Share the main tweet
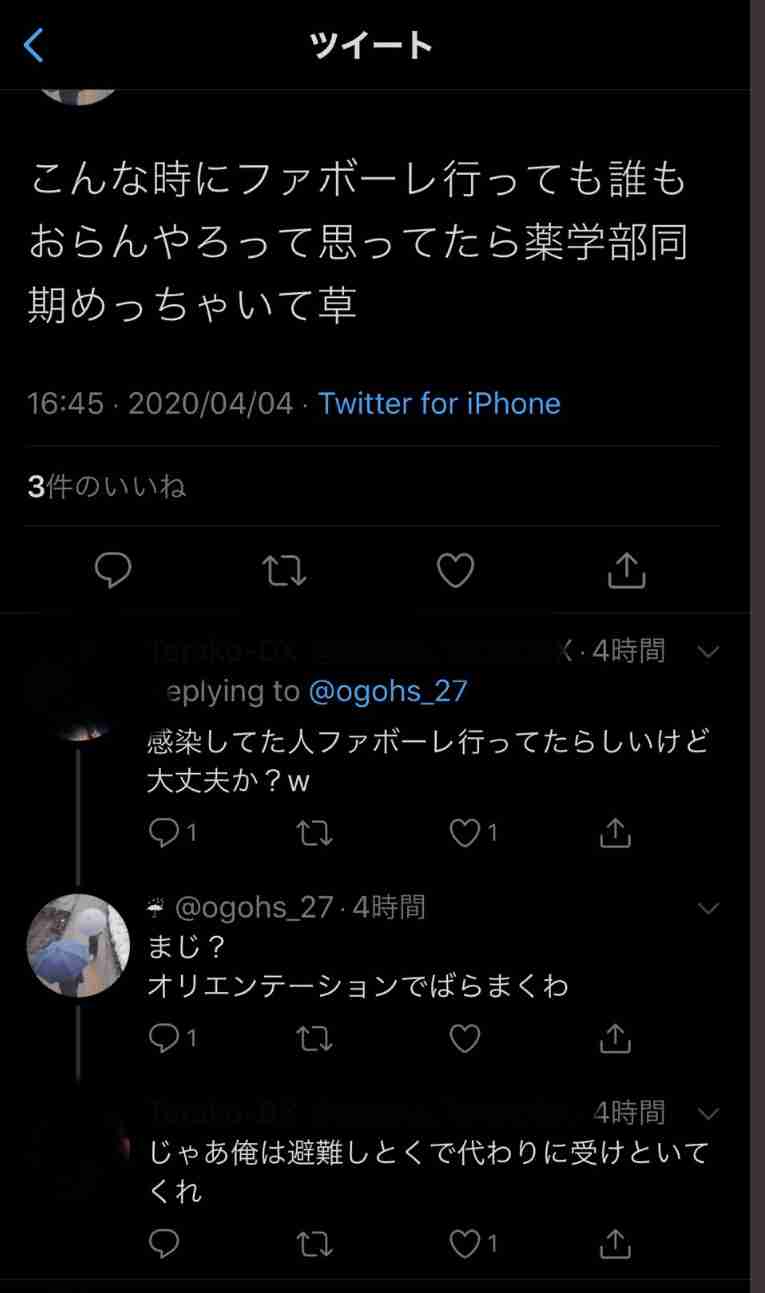765x1293 pixels. coord(626,570)
